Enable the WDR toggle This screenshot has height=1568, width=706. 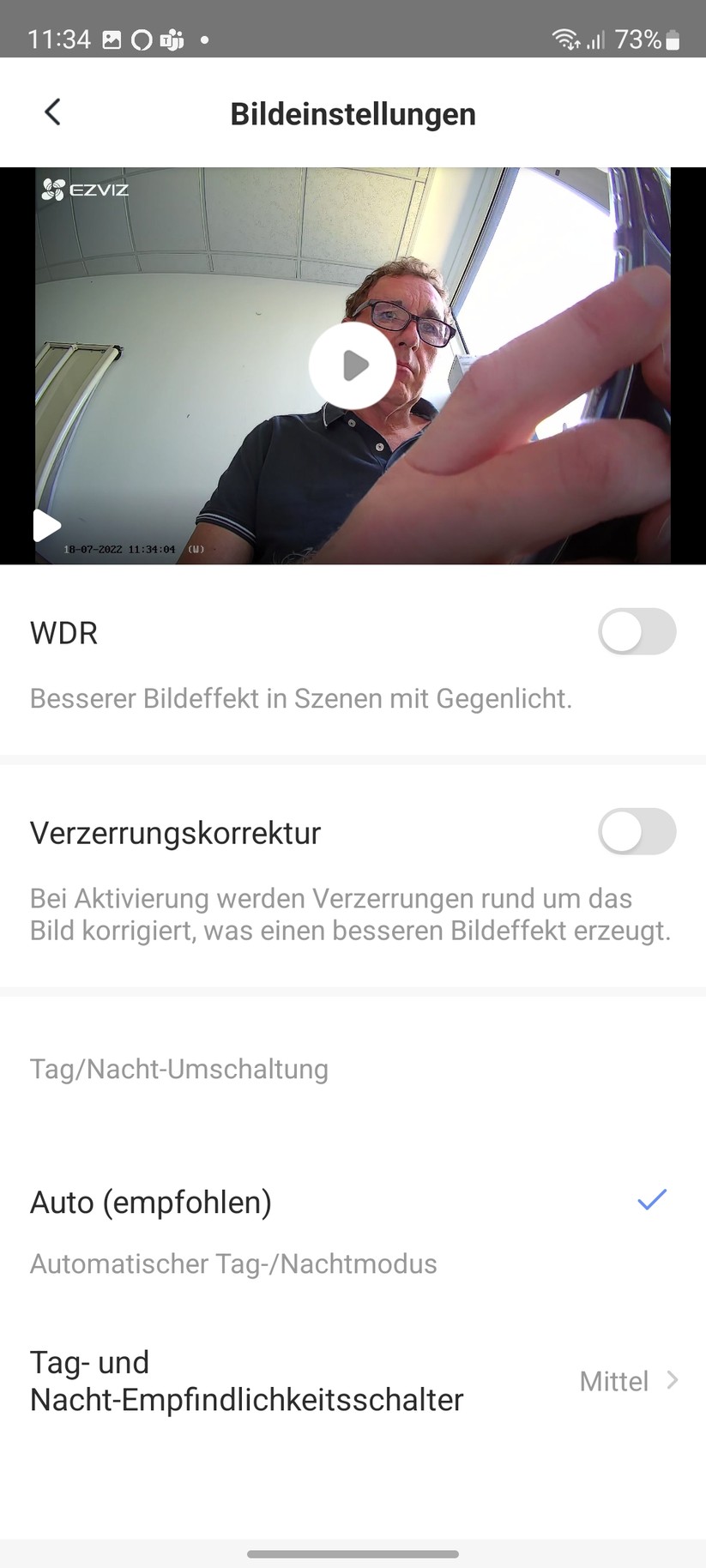[637, 631]
